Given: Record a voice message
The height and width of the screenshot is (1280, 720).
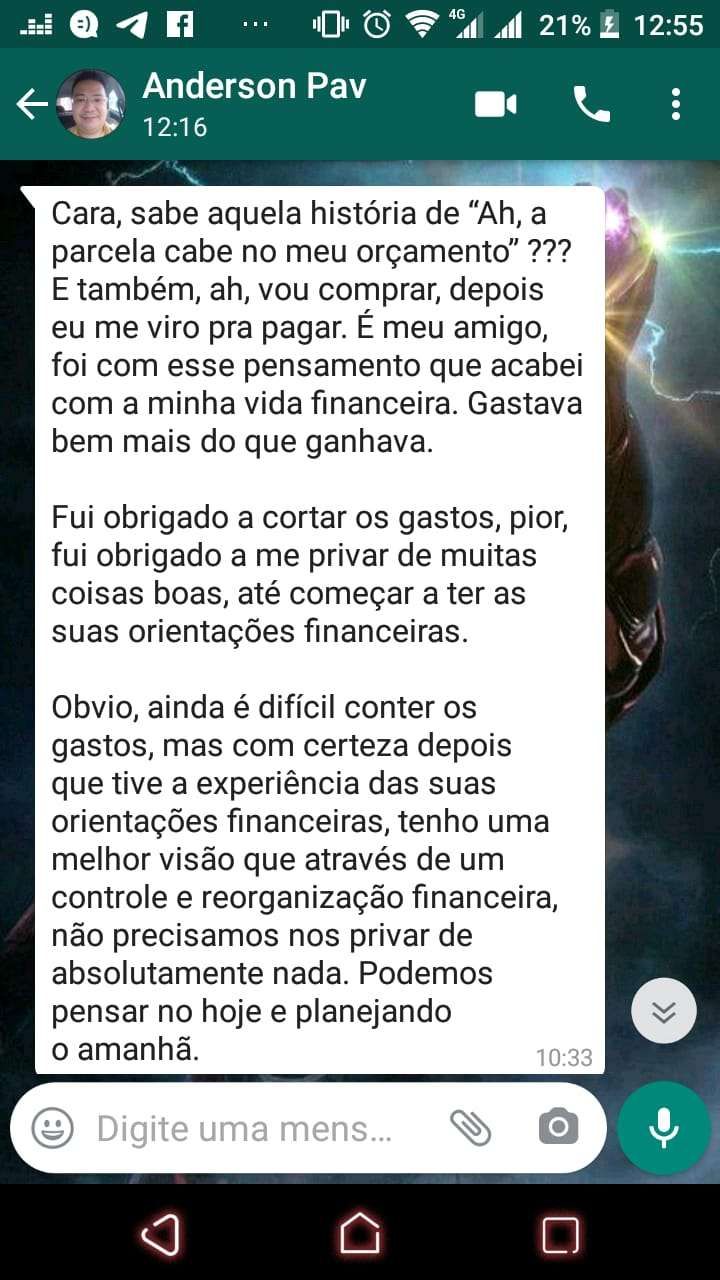Looking at the screenshot, I should (663, 1128).
